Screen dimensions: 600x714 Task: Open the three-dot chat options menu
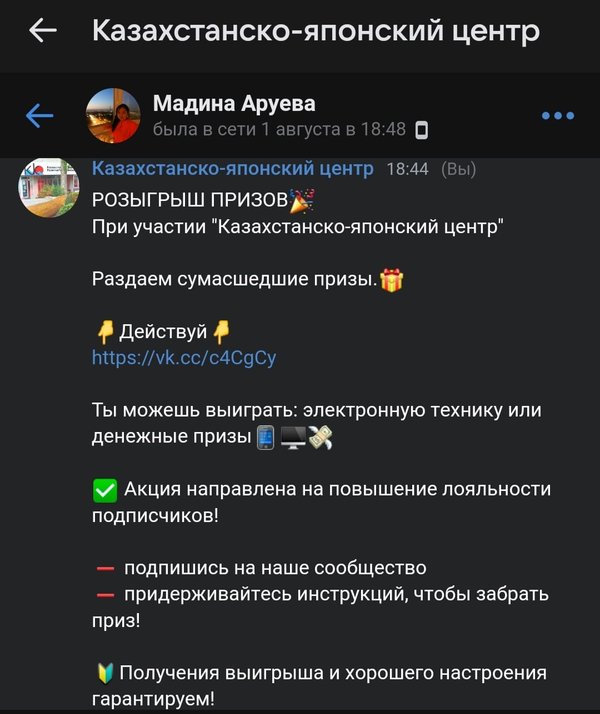[557, 116]
